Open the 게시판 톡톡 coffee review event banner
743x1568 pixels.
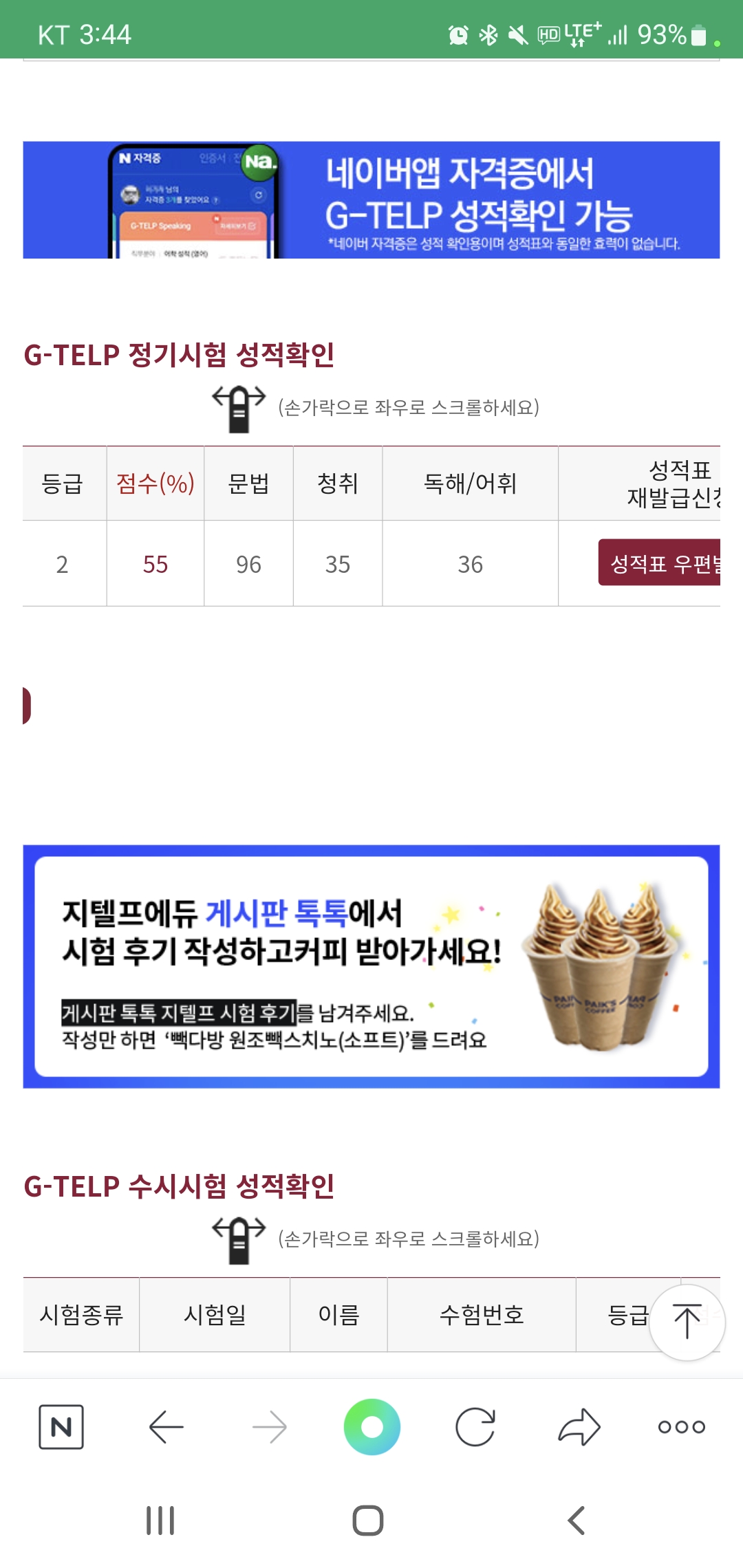pos(371,966)
